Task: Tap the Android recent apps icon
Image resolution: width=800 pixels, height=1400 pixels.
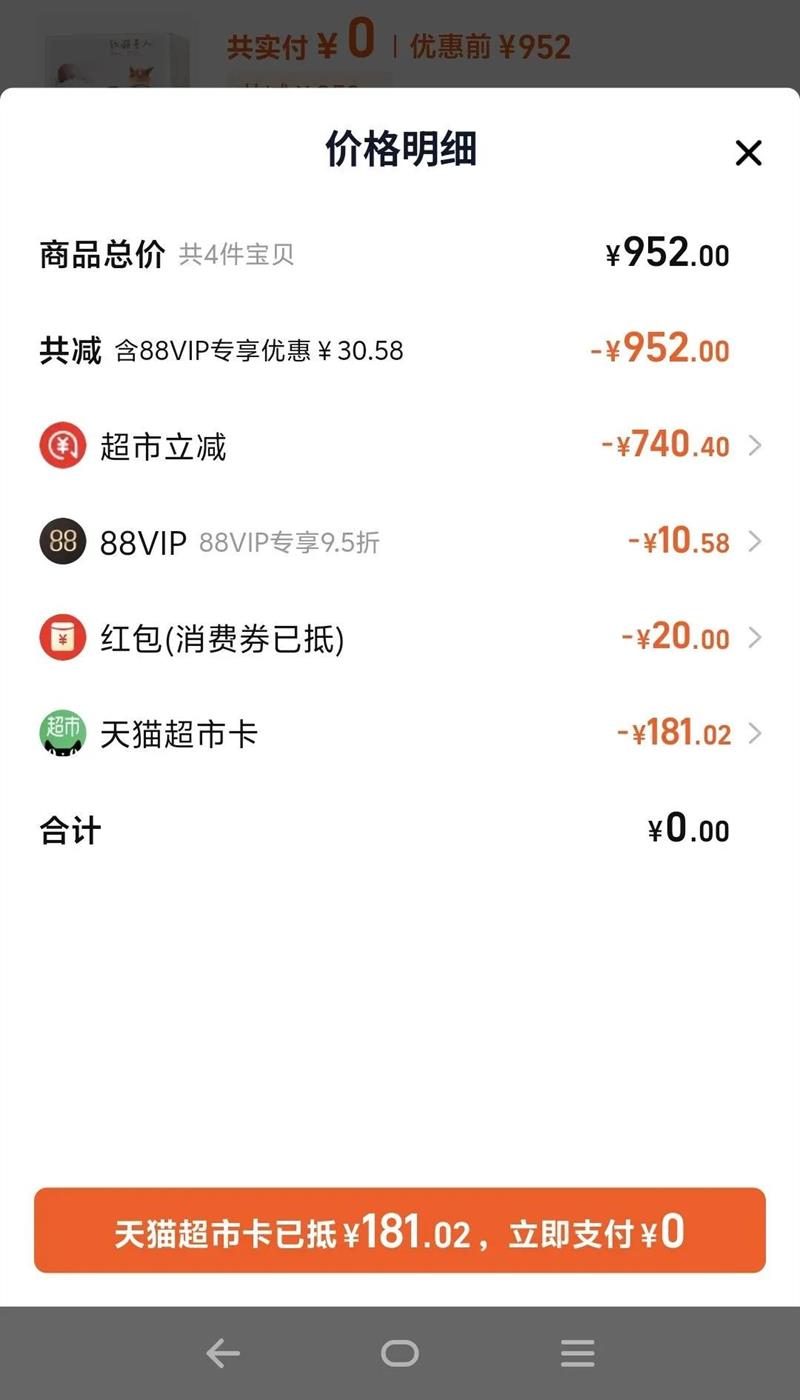Action: click(577, 1353)
